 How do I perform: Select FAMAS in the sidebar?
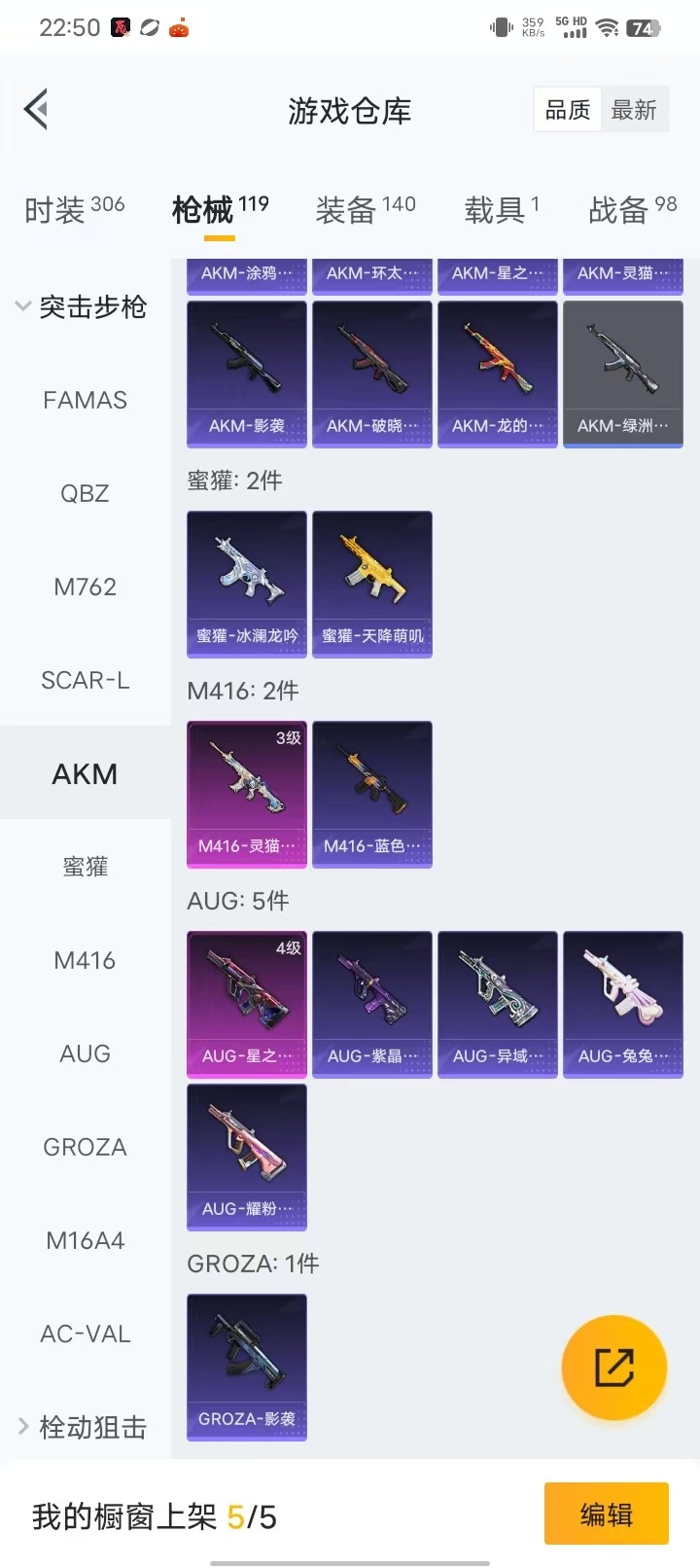pos(86,400)
